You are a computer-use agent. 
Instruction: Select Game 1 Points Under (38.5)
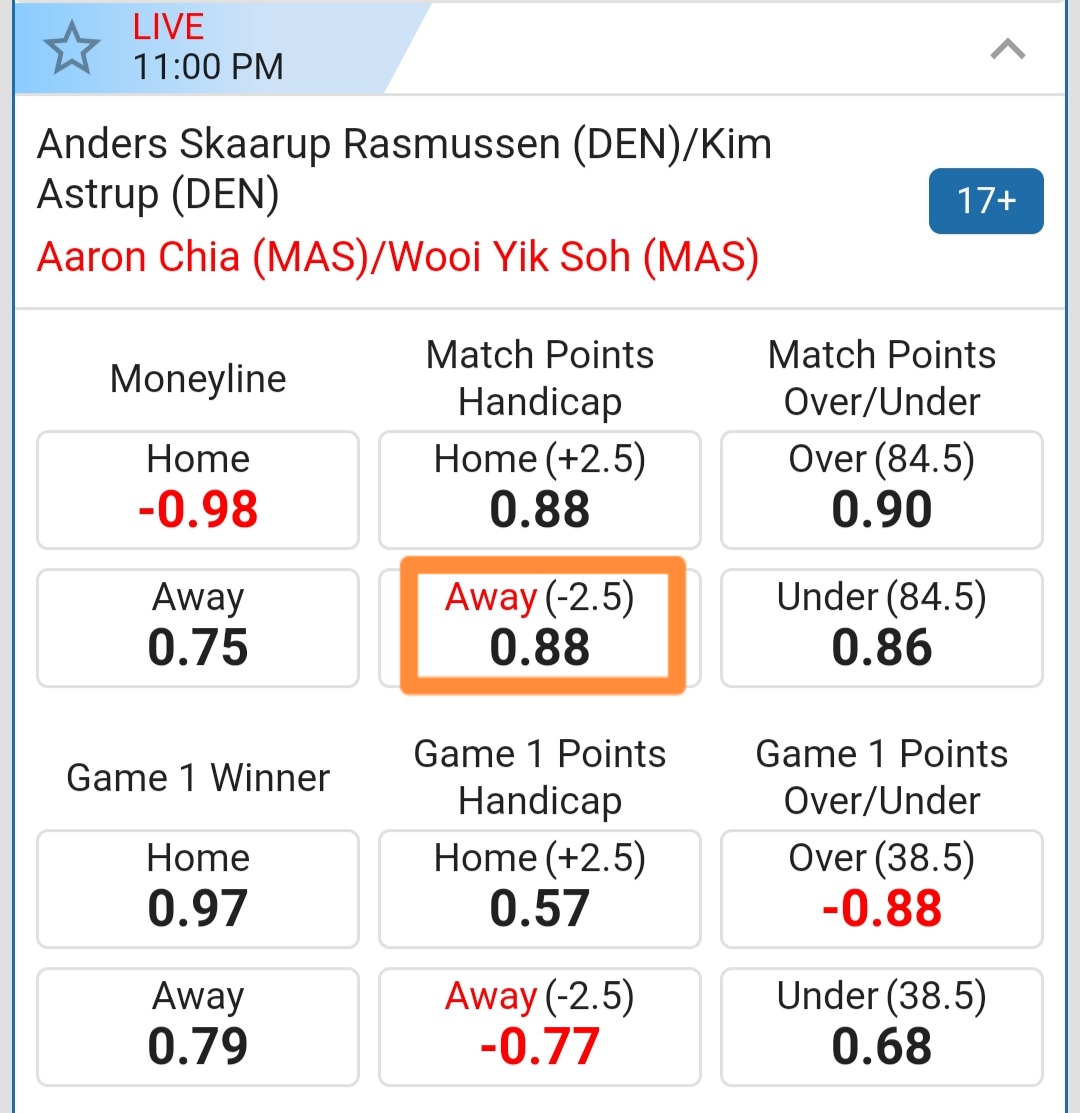coord(881,1027)
